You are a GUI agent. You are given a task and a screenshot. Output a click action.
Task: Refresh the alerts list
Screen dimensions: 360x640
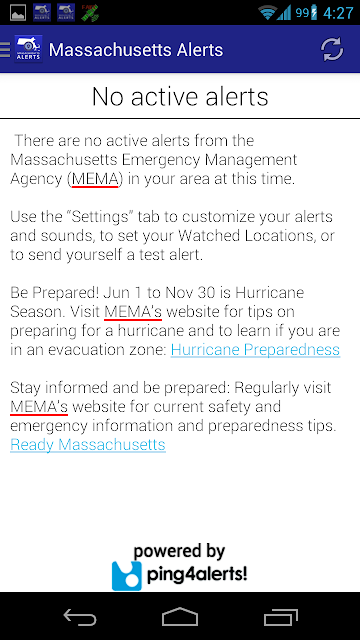(x=331, y=49)
